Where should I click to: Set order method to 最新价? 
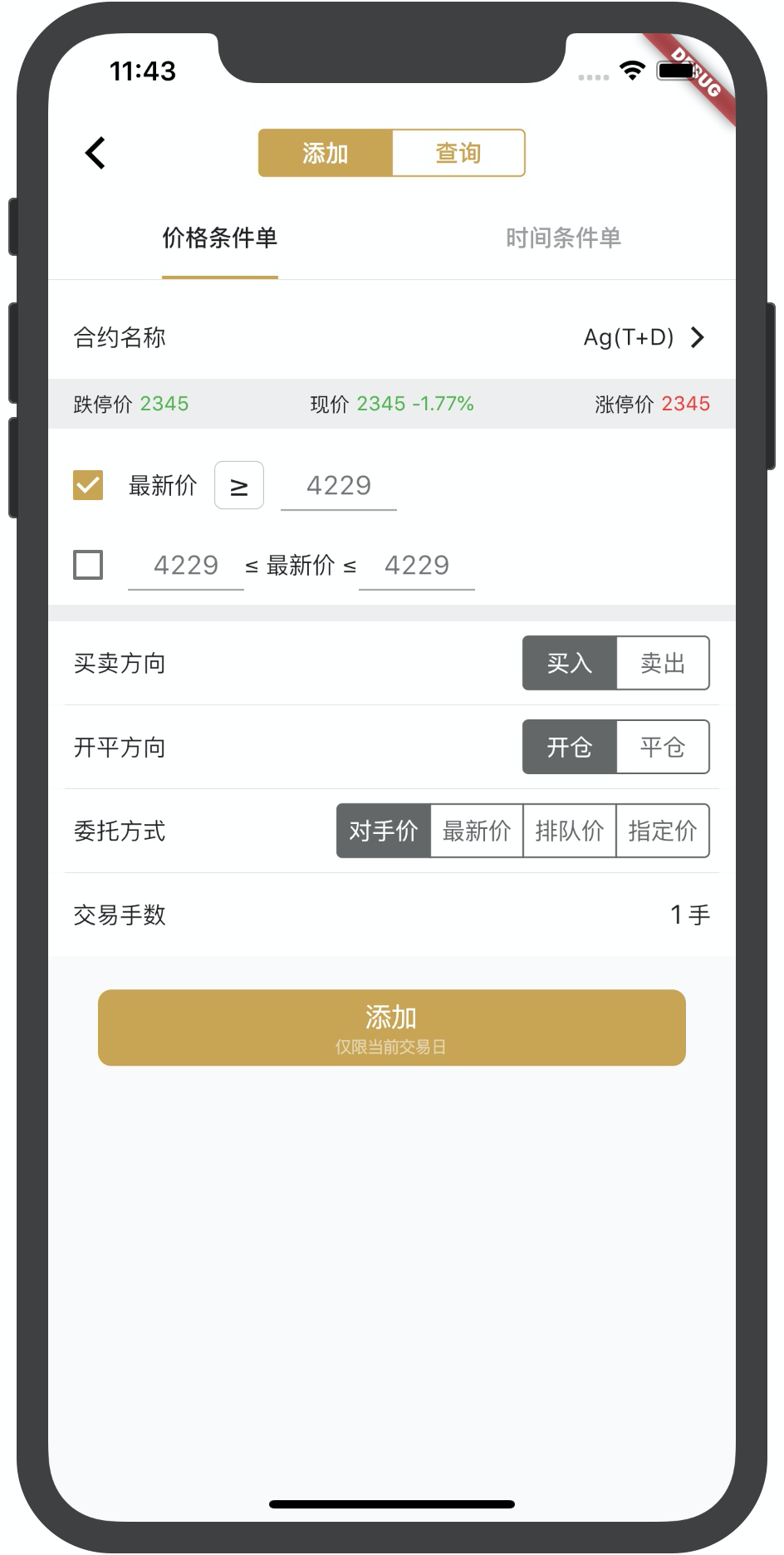(477, 831)
